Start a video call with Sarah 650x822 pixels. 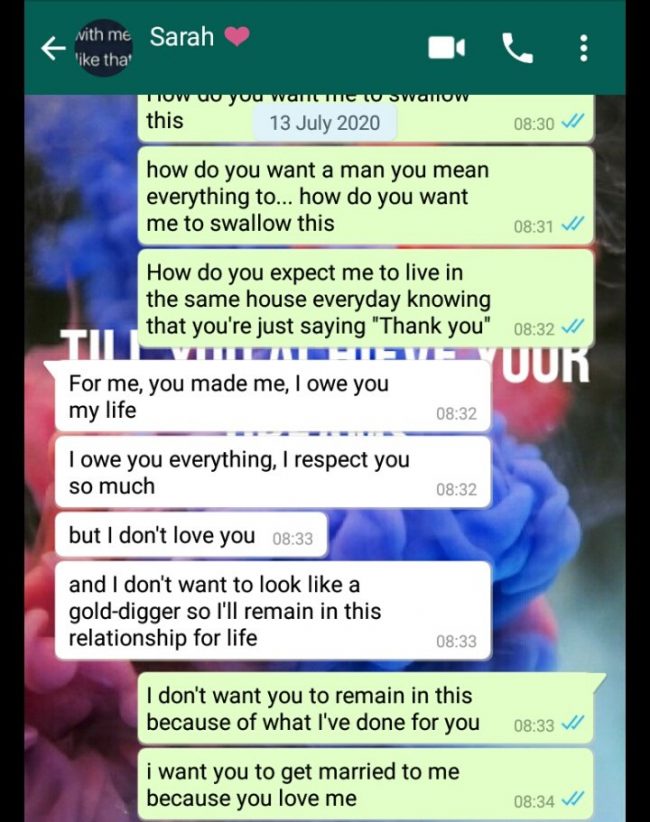click(446, 48)
